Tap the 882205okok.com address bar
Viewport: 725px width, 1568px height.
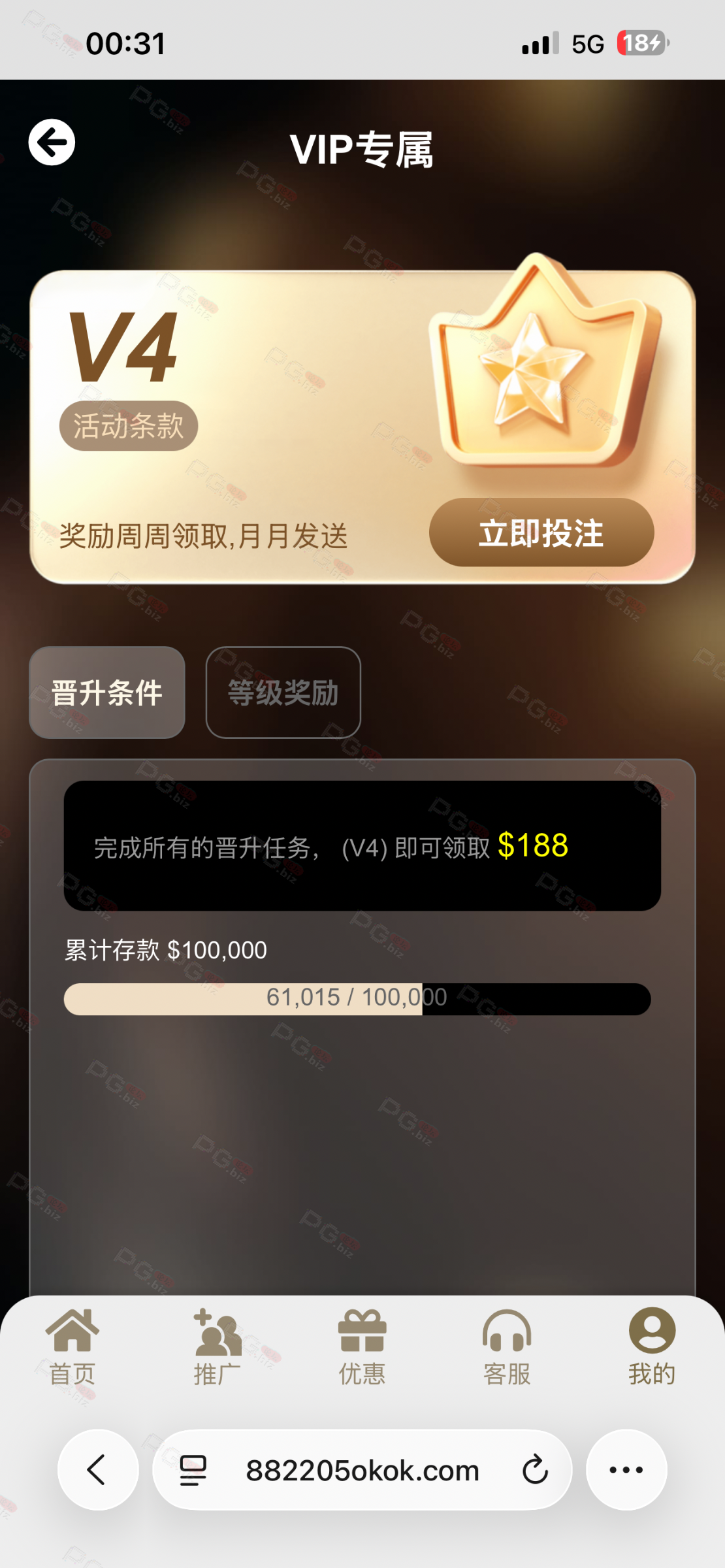tap(362, 1471)
